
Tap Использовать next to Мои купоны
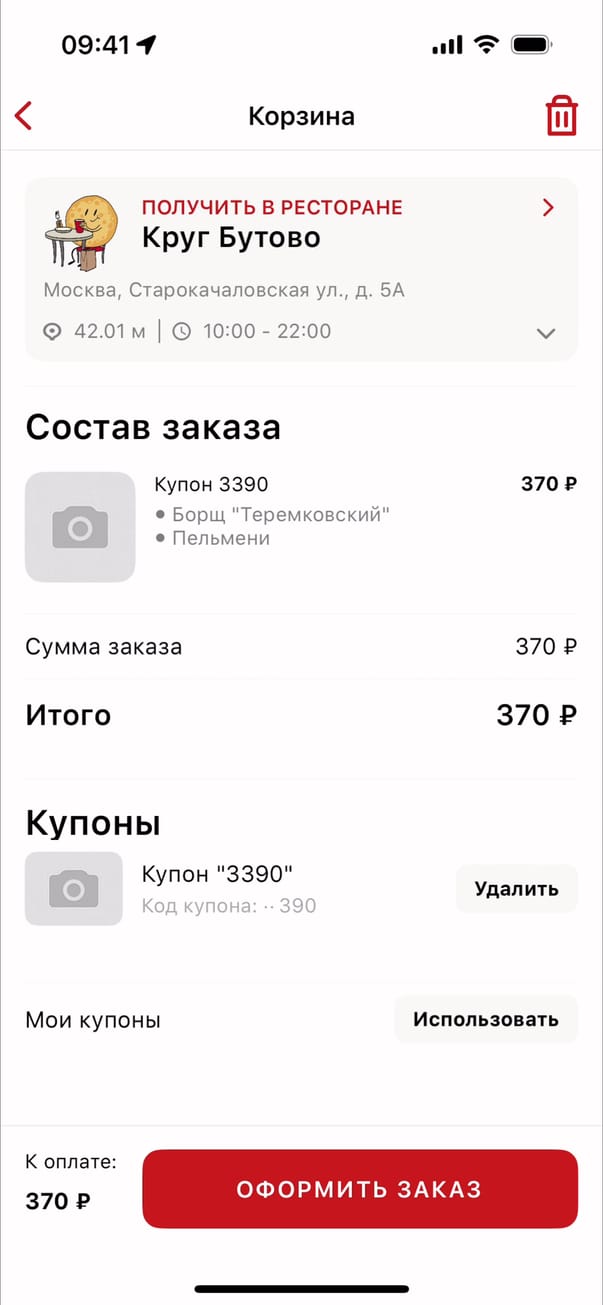(x=486, y=1020)
